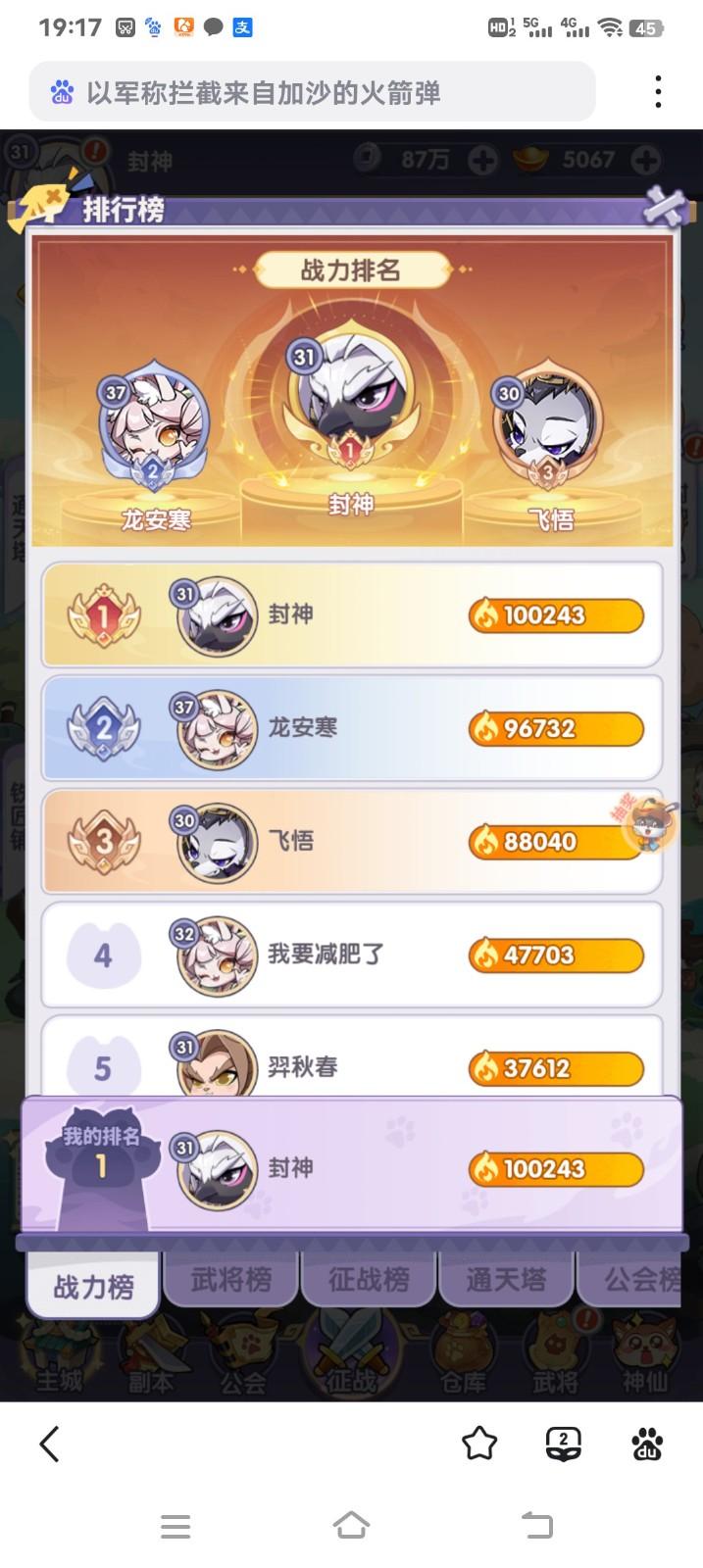The width and height of the screenshot is (703, 1568).
Task: Open rank 3 player 飞悟's row
Action: [351, 841]
